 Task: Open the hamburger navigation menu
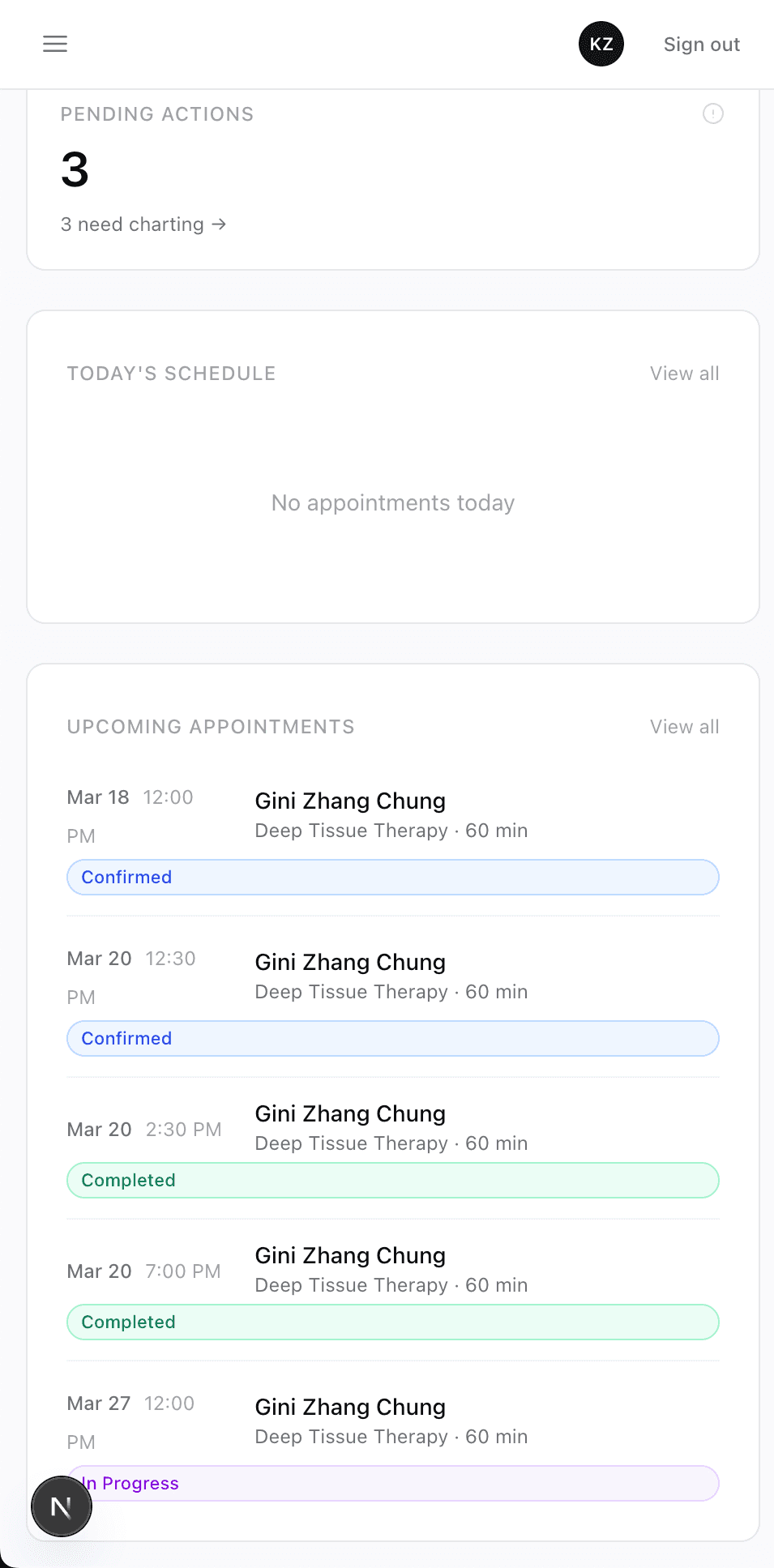[x=54, y=44]
